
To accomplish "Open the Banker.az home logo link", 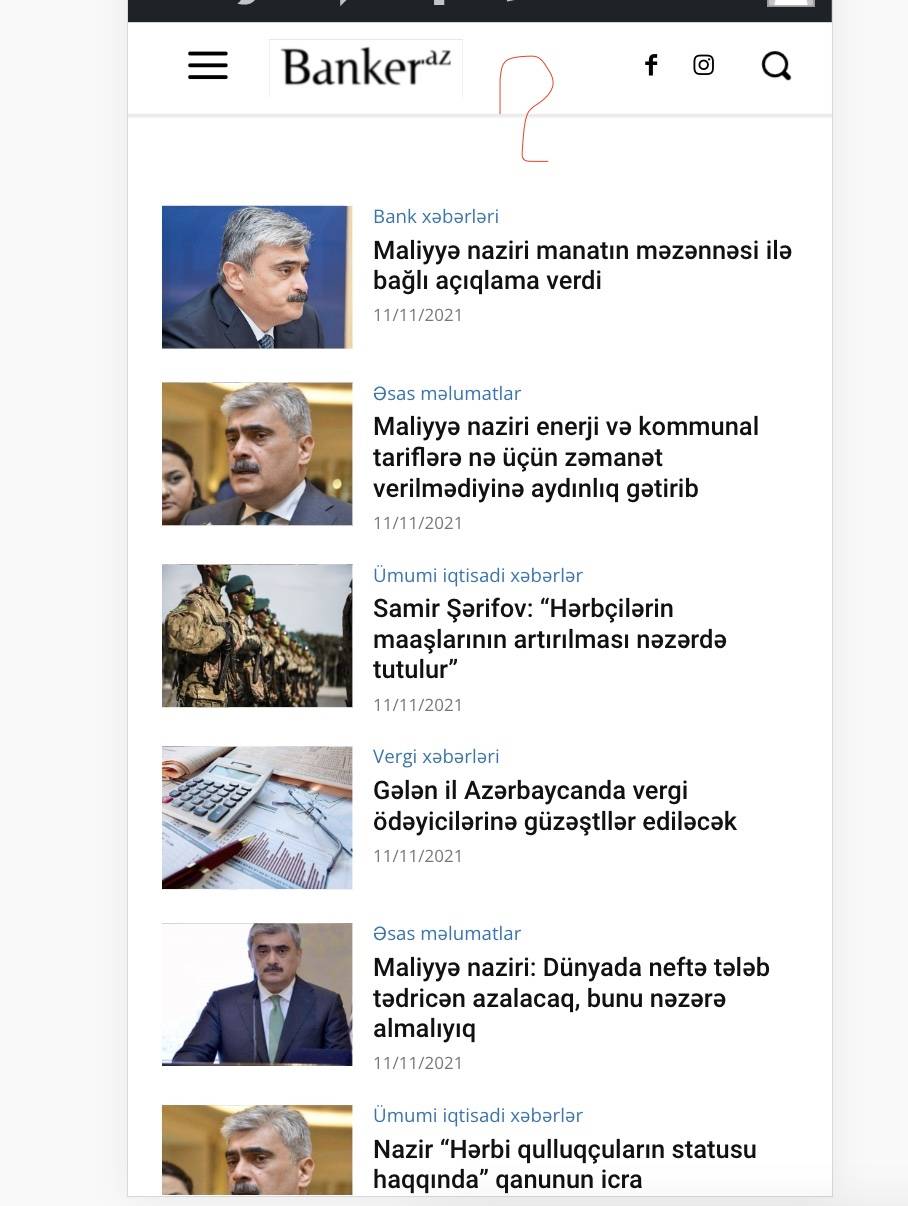I will point(366,68).
